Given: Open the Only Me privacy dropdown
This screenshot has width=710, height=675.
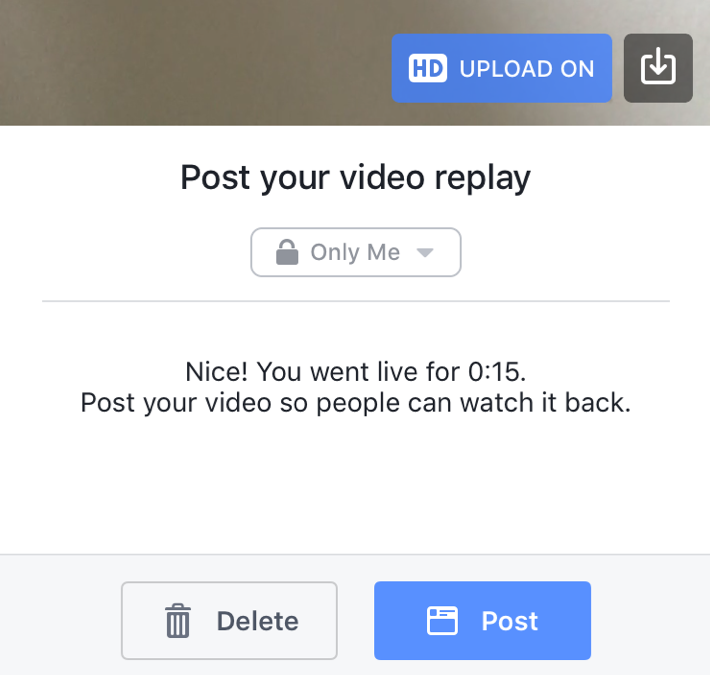Looking at the screenshot, I should pos(355,252).
